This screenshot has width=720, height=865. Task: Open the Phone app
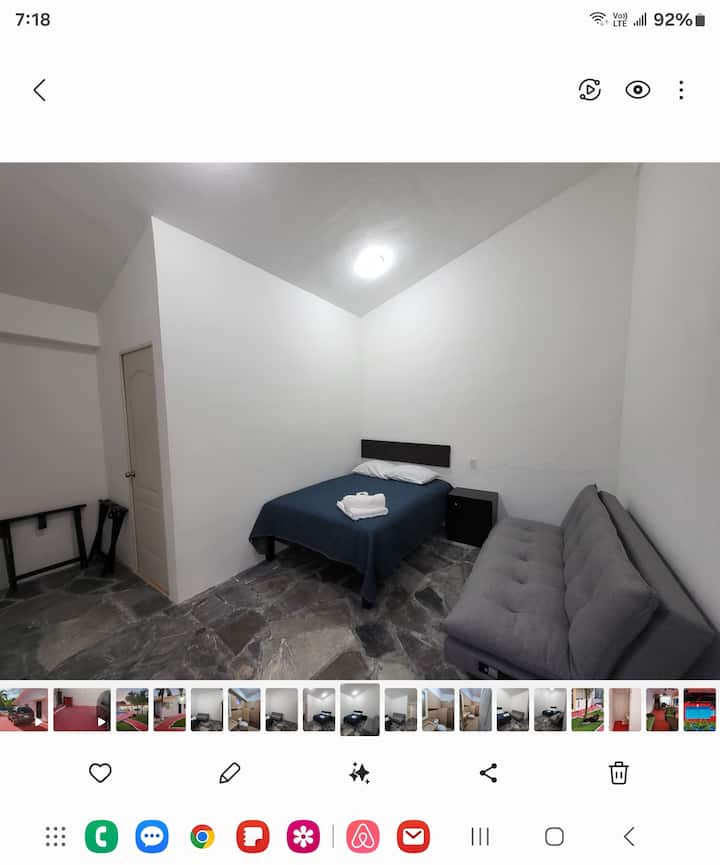click(x=101, y=837)
